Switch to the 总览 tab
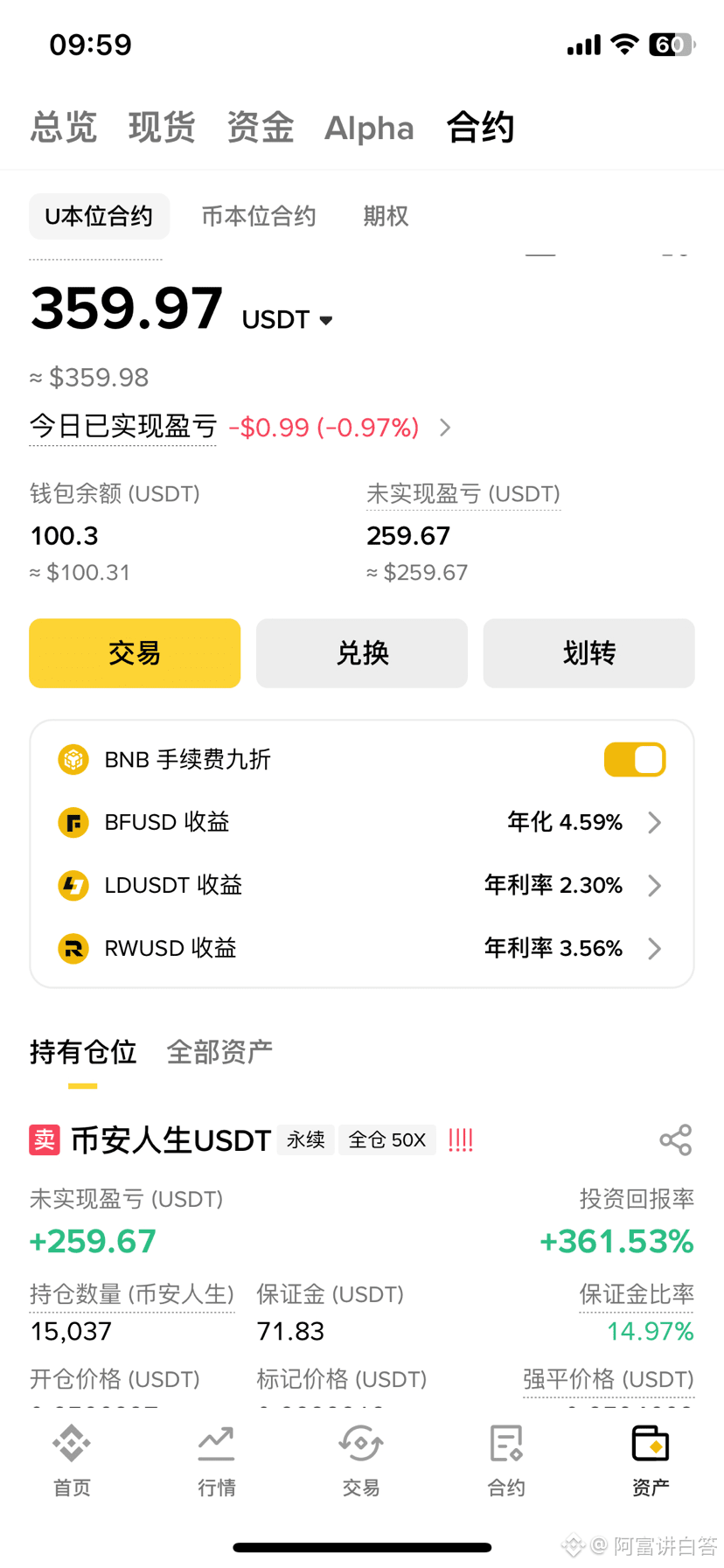This screenshot has width=724, height=1568. click(x=63, y=128)
